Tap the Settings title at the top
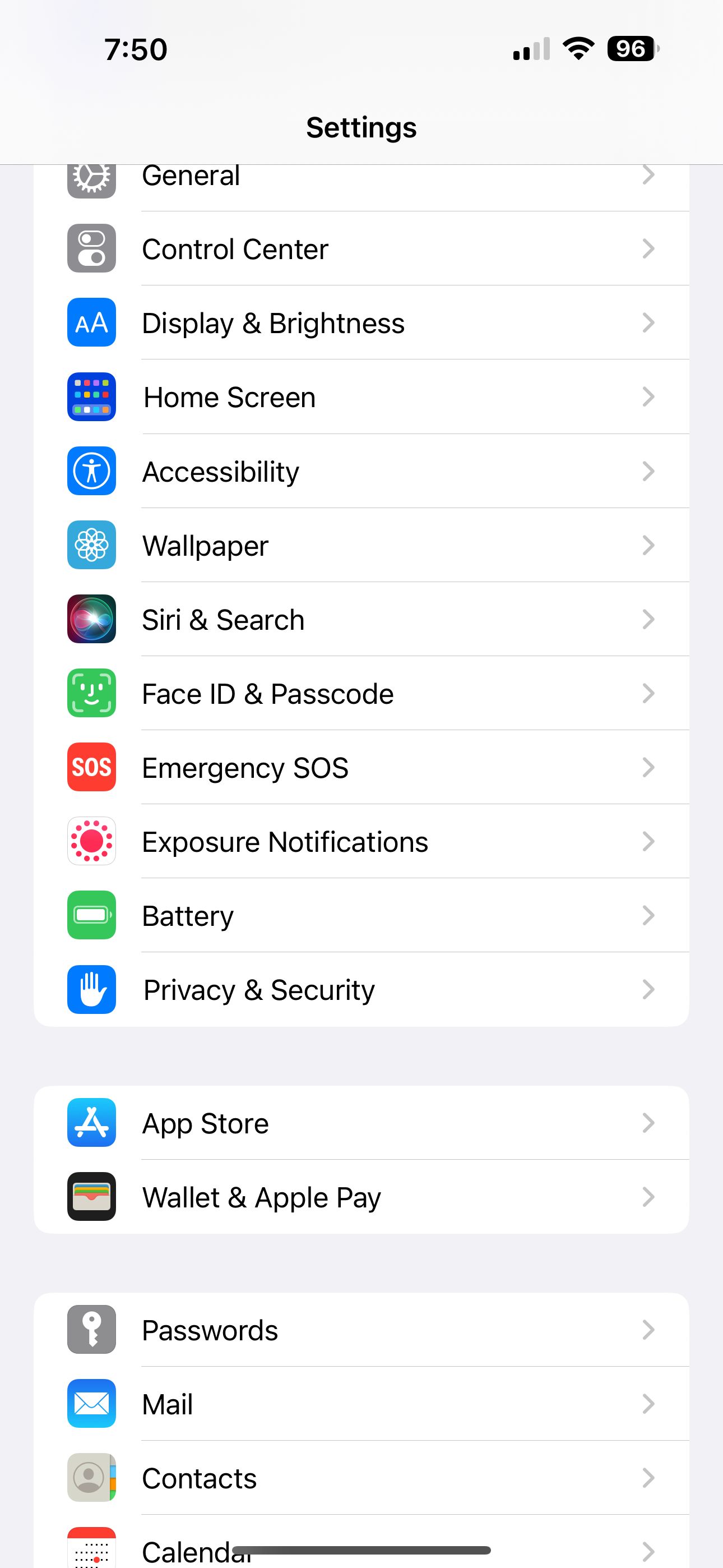The image size is (723, 1568). (x=361, y=127)
